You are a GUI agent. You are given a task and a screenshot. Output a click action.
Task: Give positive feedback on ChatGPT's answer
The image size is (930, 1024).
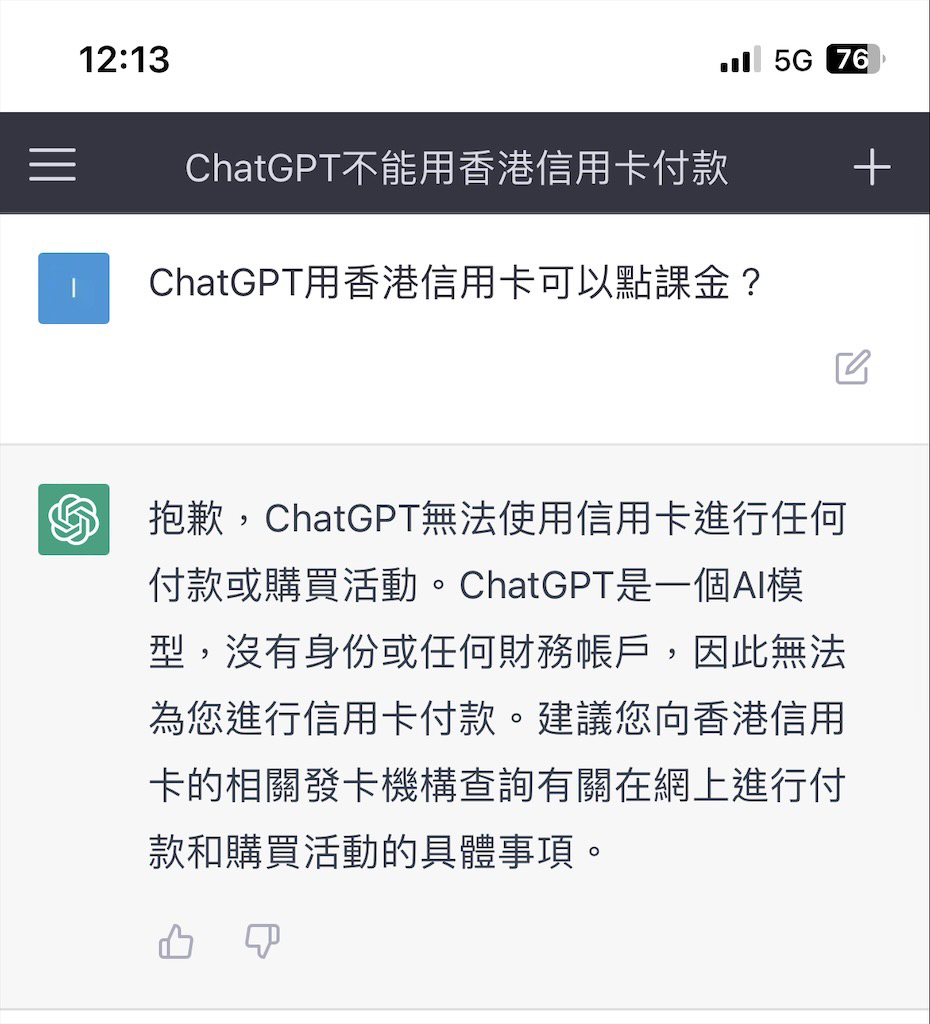(x=176, y=941)
